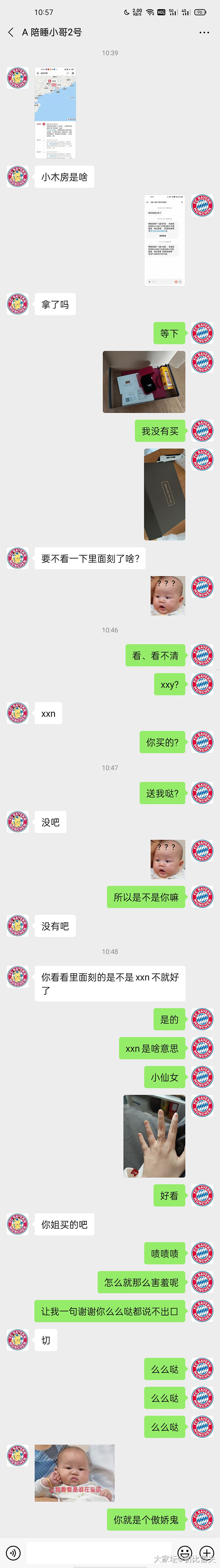Open the received map screenshot image

coord(55,113)
